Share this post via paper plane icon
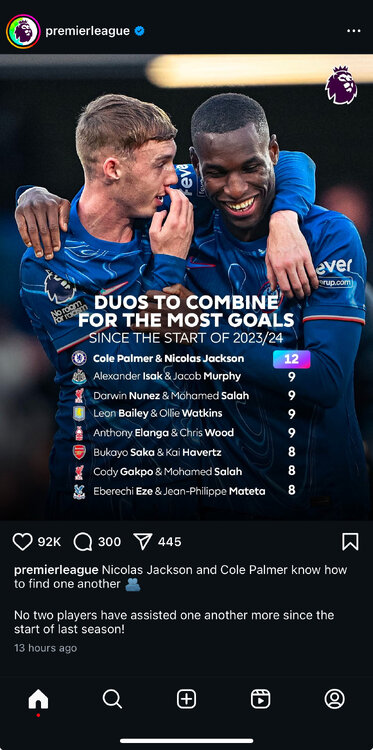Screen dimensions: 373x750 [x=143, y=542]
